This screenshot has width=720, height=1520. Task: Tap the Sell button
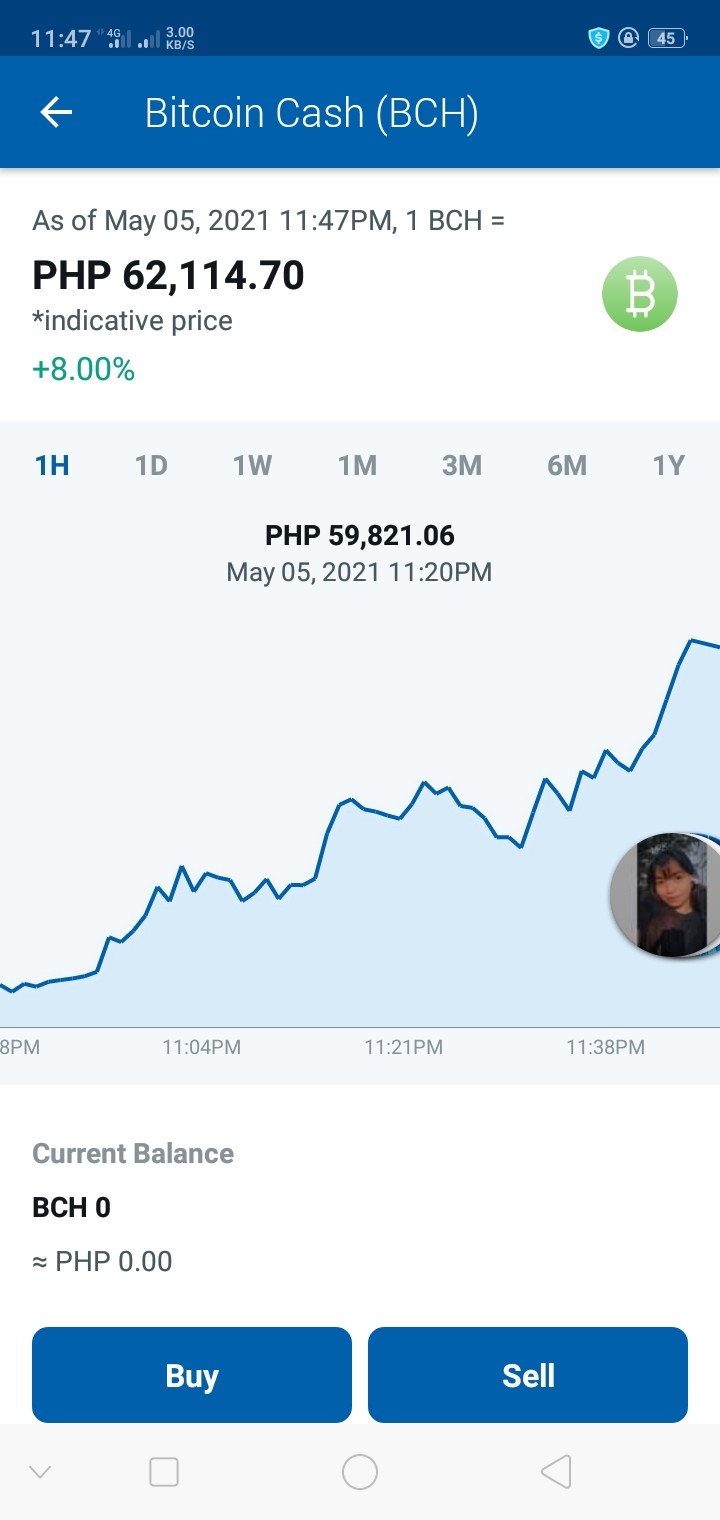pyautogui.click(x=528, y=1375)
